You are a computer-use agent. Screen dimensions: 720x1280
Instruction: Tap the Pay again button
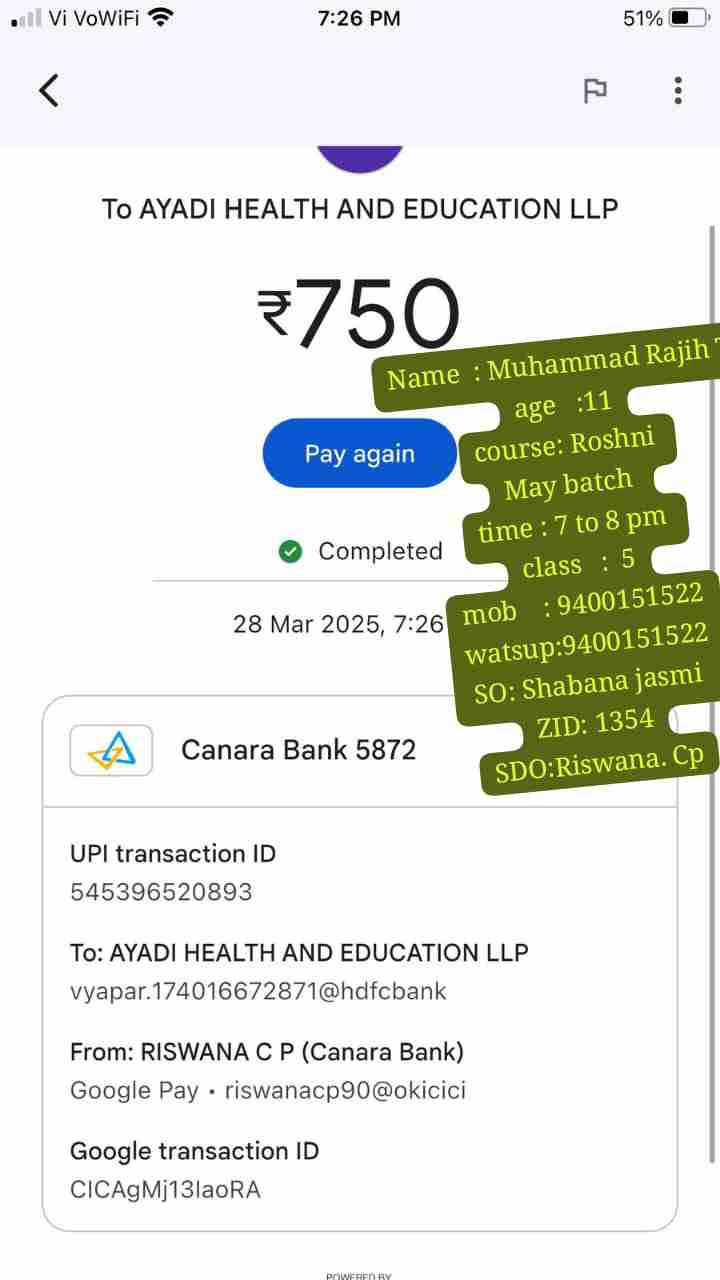pyautogui.click(x=359, y=453)
